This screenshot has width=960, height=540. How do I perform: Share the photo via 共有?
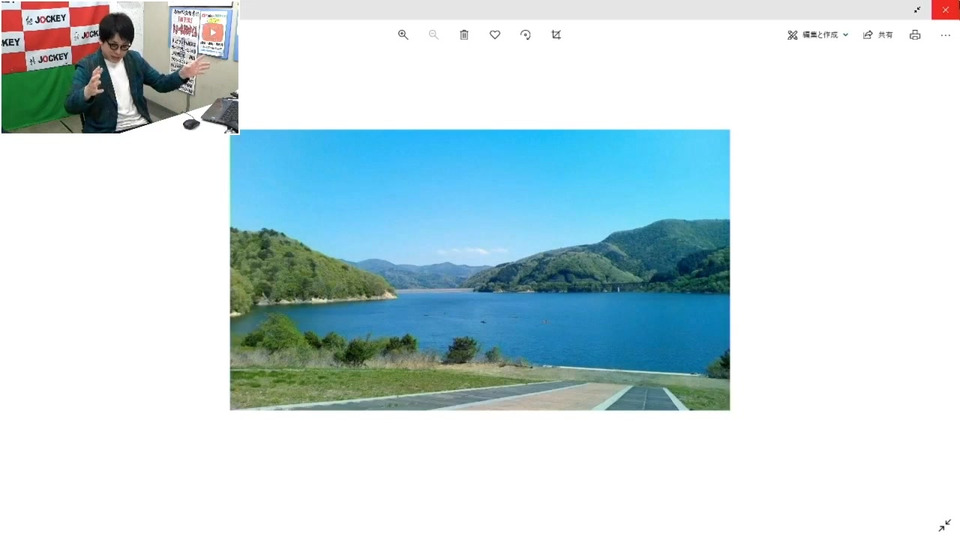pyautogui.click(x=878, y=35)
